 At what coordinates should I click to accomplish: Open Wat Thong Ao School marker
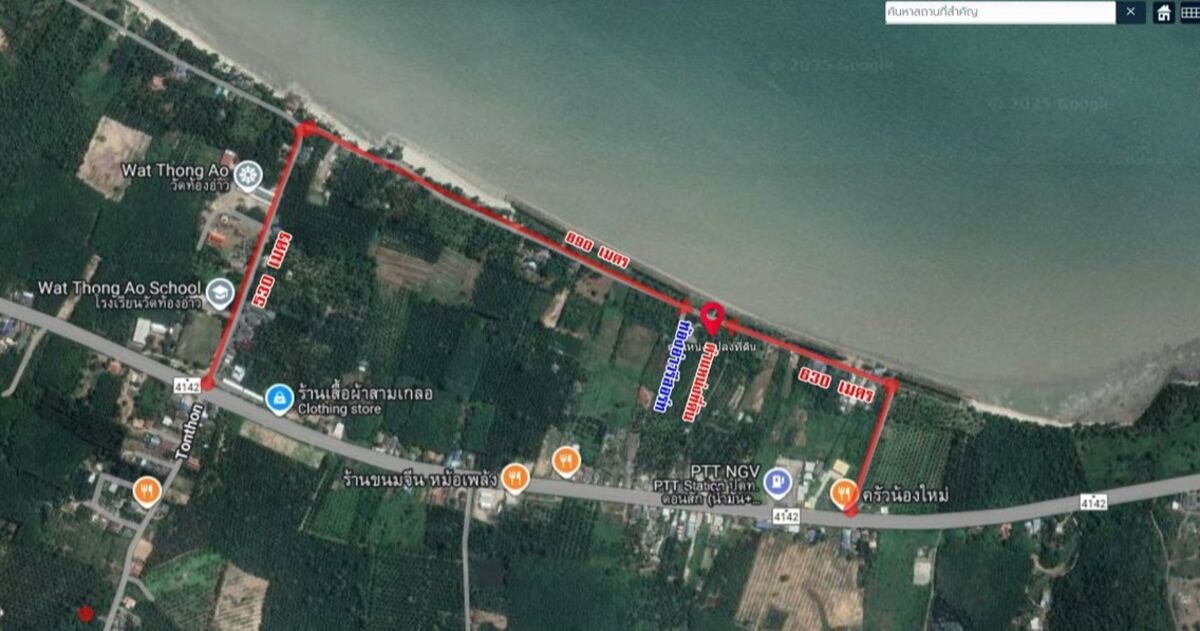[220, 292]
